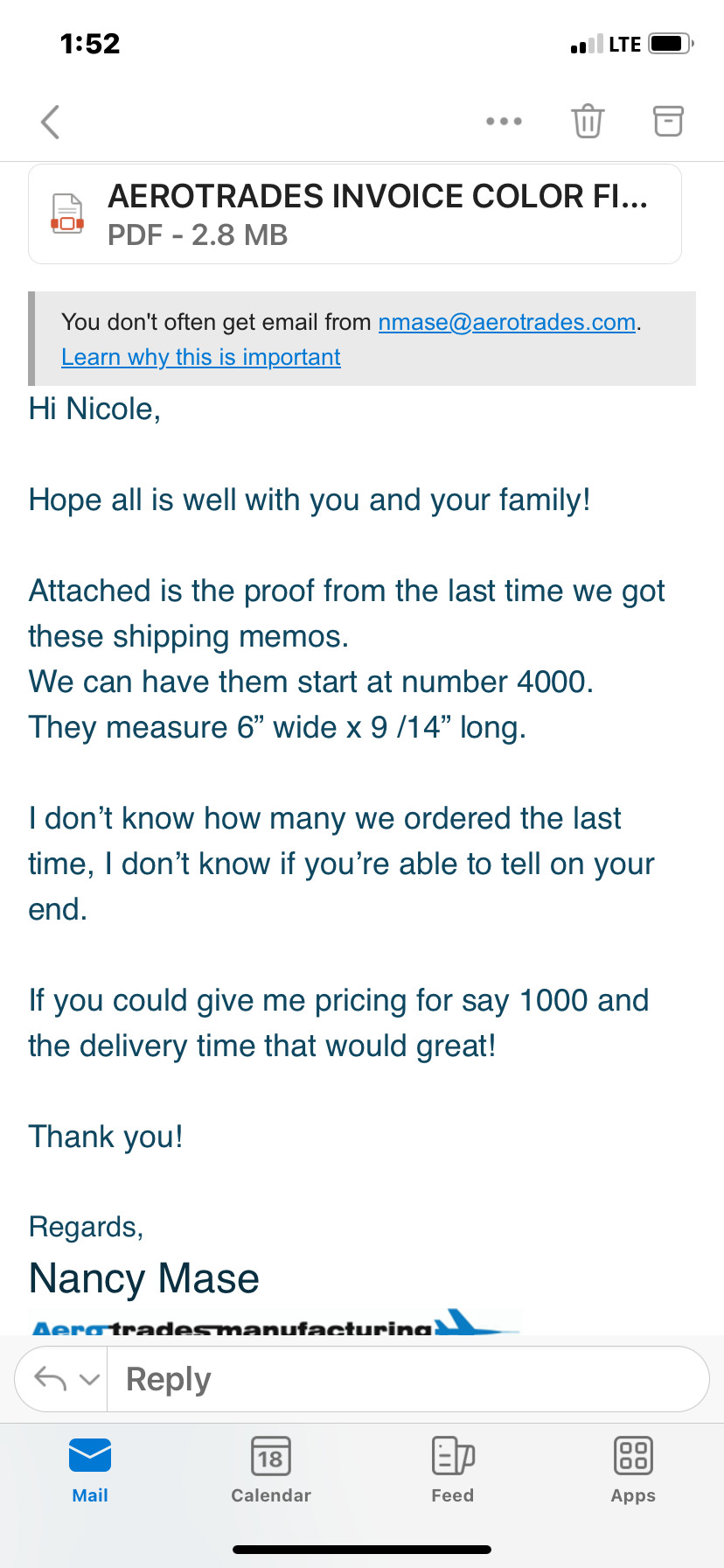724x1568 pixels.
Task: Tap the nmase@aerotrades.com email link
Action: (x=507, y=322)
